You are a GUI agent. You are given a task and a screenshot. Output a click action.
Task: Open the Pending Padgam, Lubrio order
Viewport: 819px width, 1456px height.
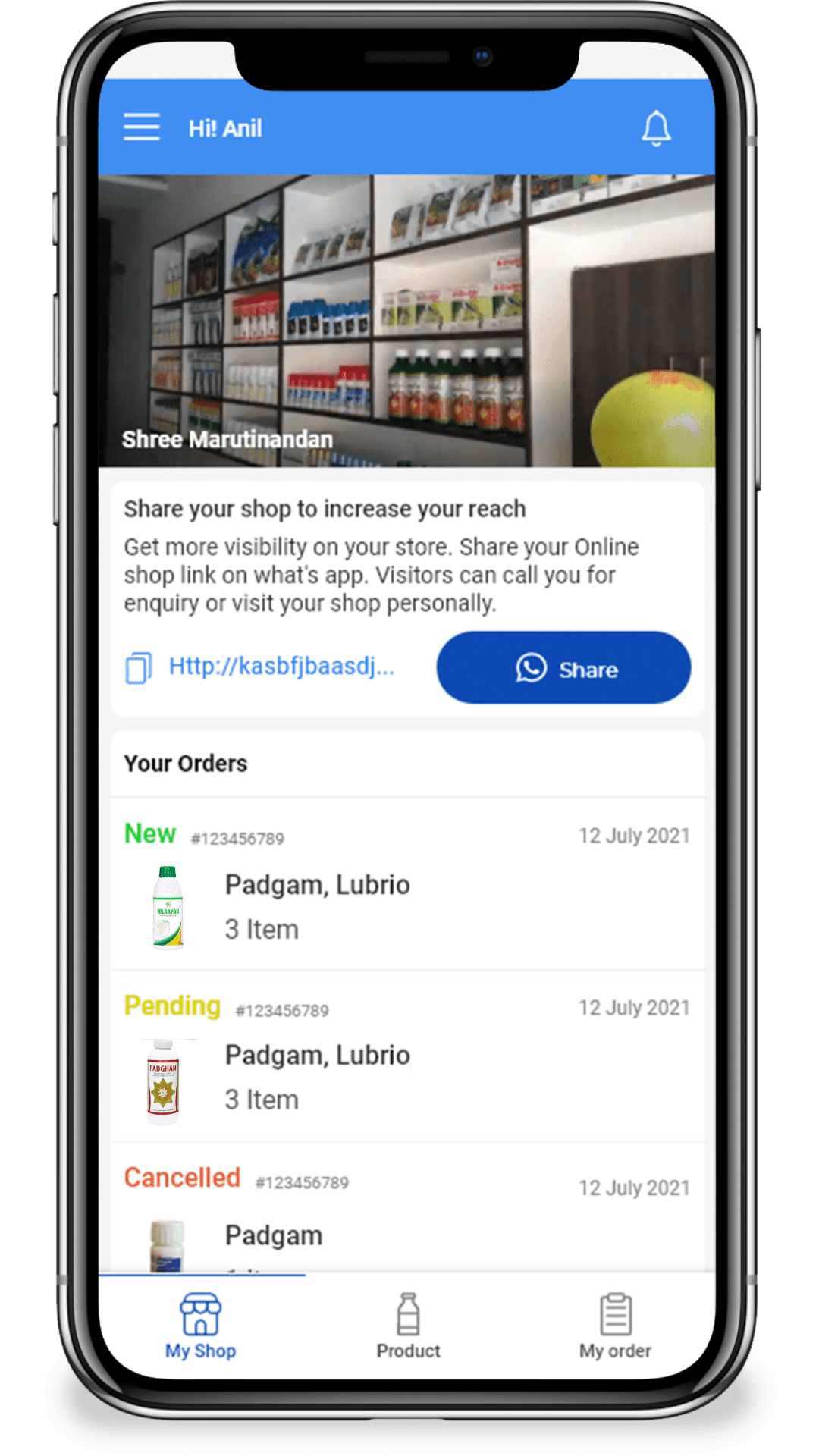pyautogui.click(x=407, y=1056)
